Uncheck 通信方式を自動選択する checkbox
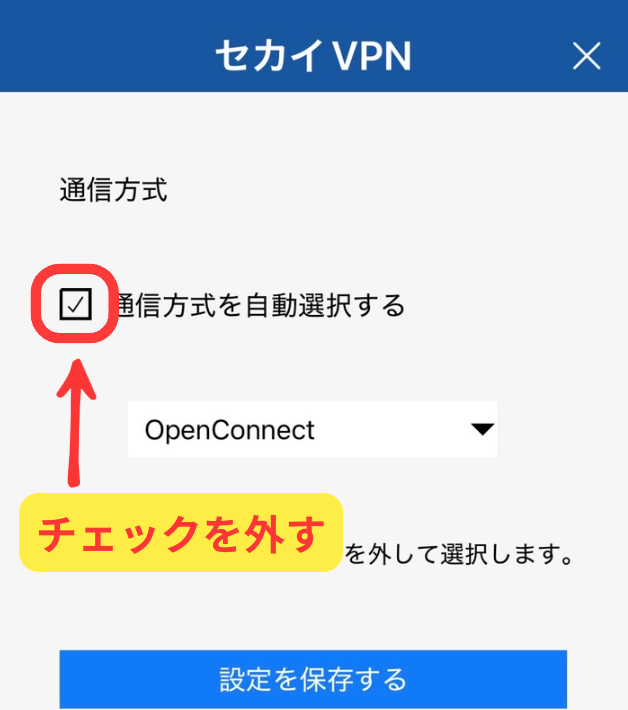 pos(76,304)
